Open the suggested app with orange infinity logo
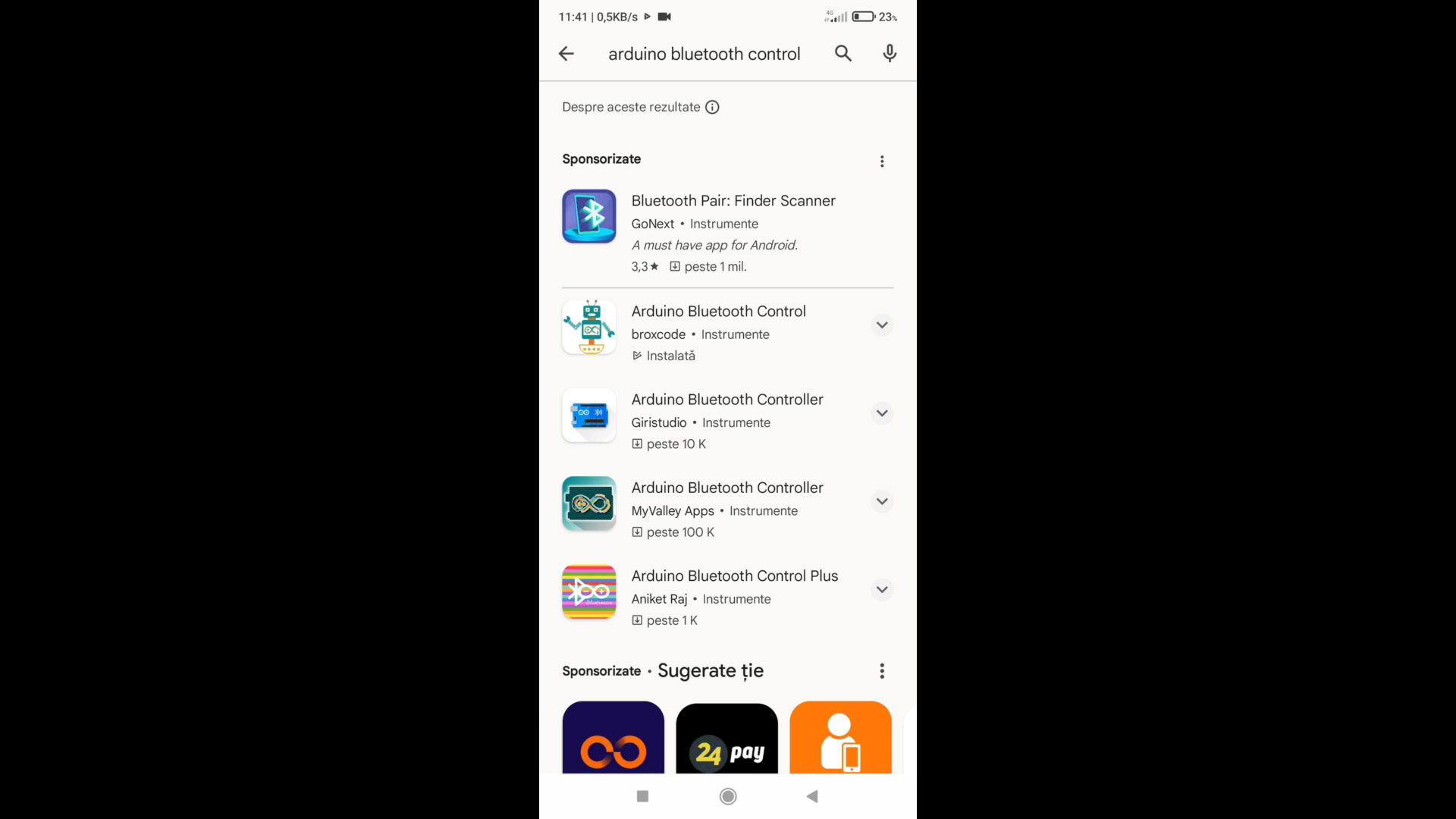This screenshot has height=819, width=1456. coord(613,739)
